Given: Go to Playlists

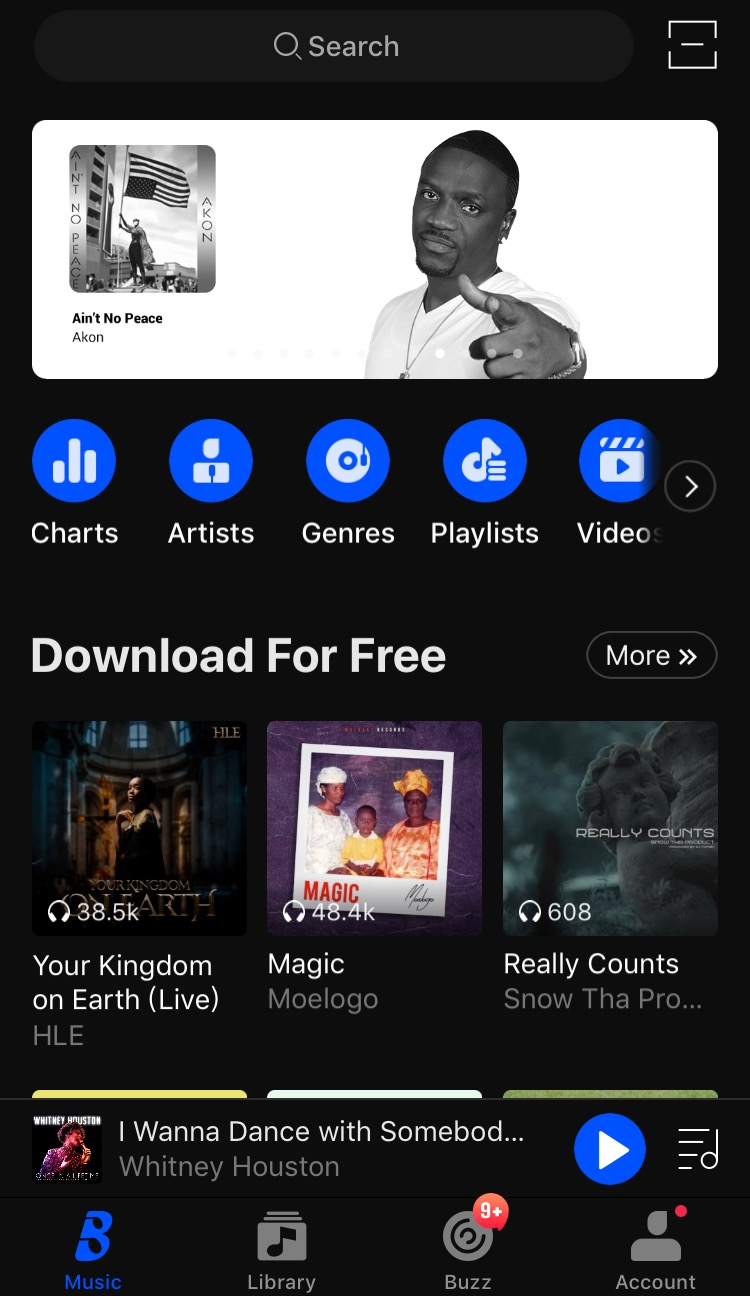Looking at the screenshot, I should [x=485, y=461].
